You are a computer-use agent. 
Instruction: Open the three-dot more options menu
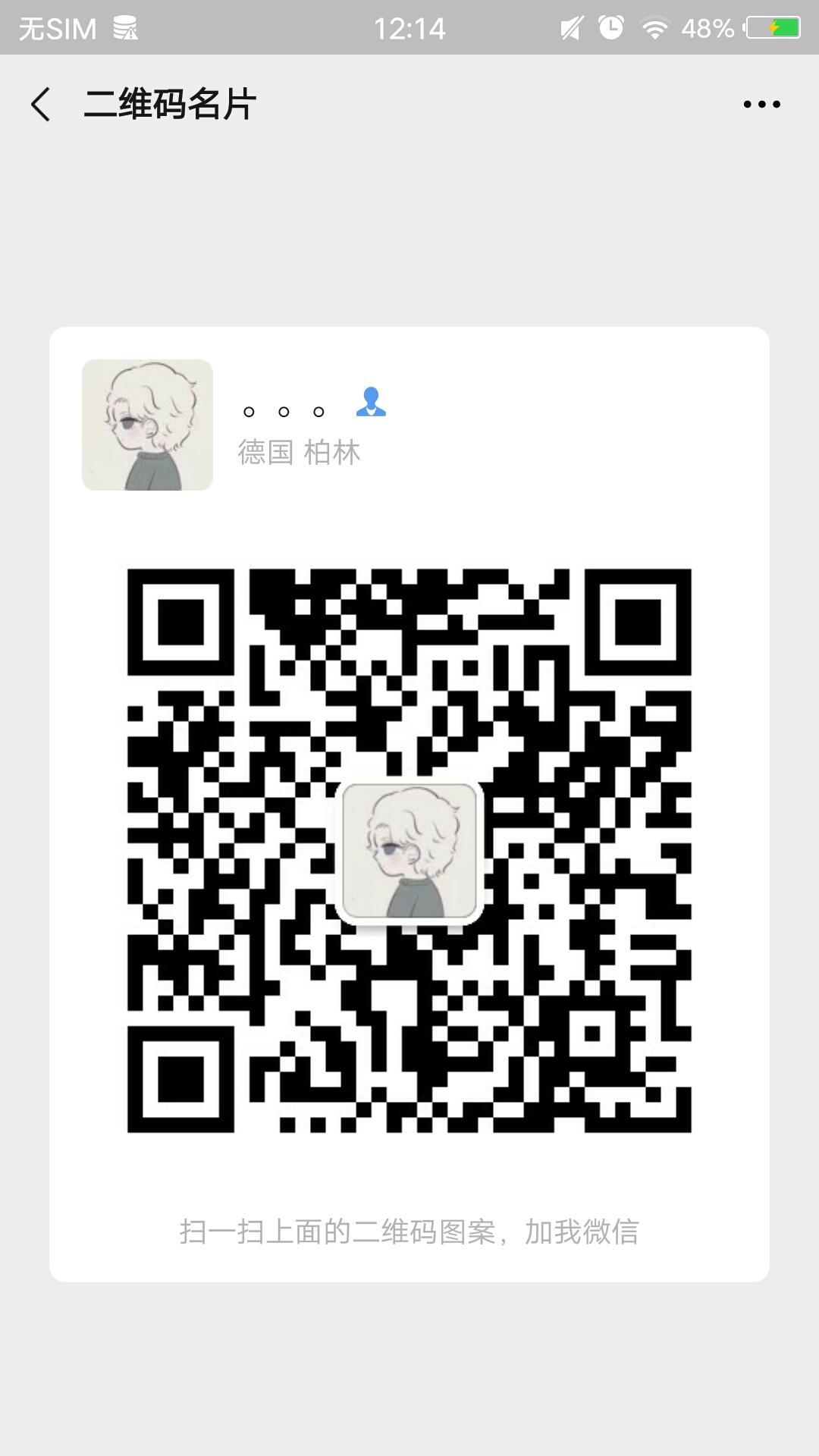pyautogui.click(x=761, y=105)
